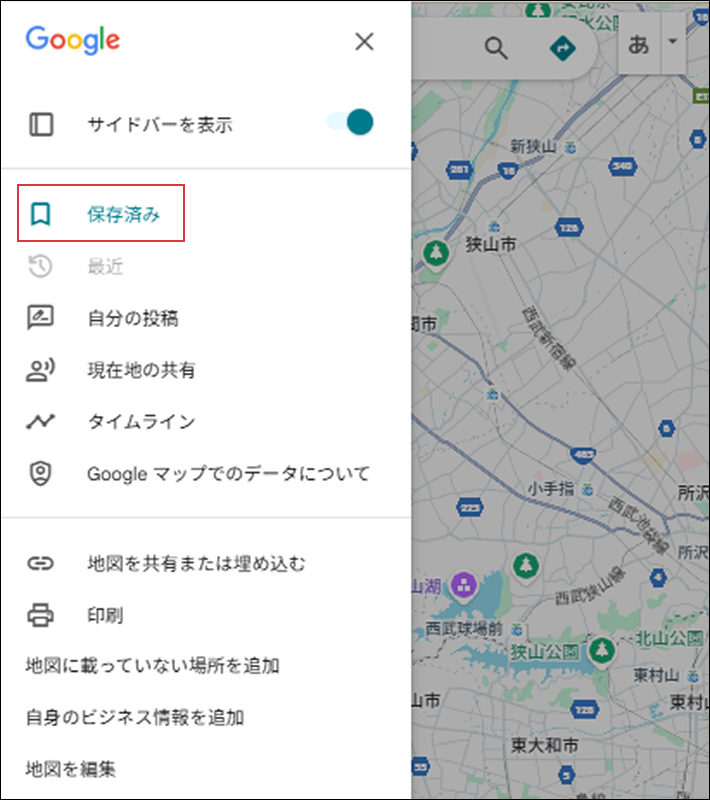Expand the あ input mode dropdown

tap(673, 43)
